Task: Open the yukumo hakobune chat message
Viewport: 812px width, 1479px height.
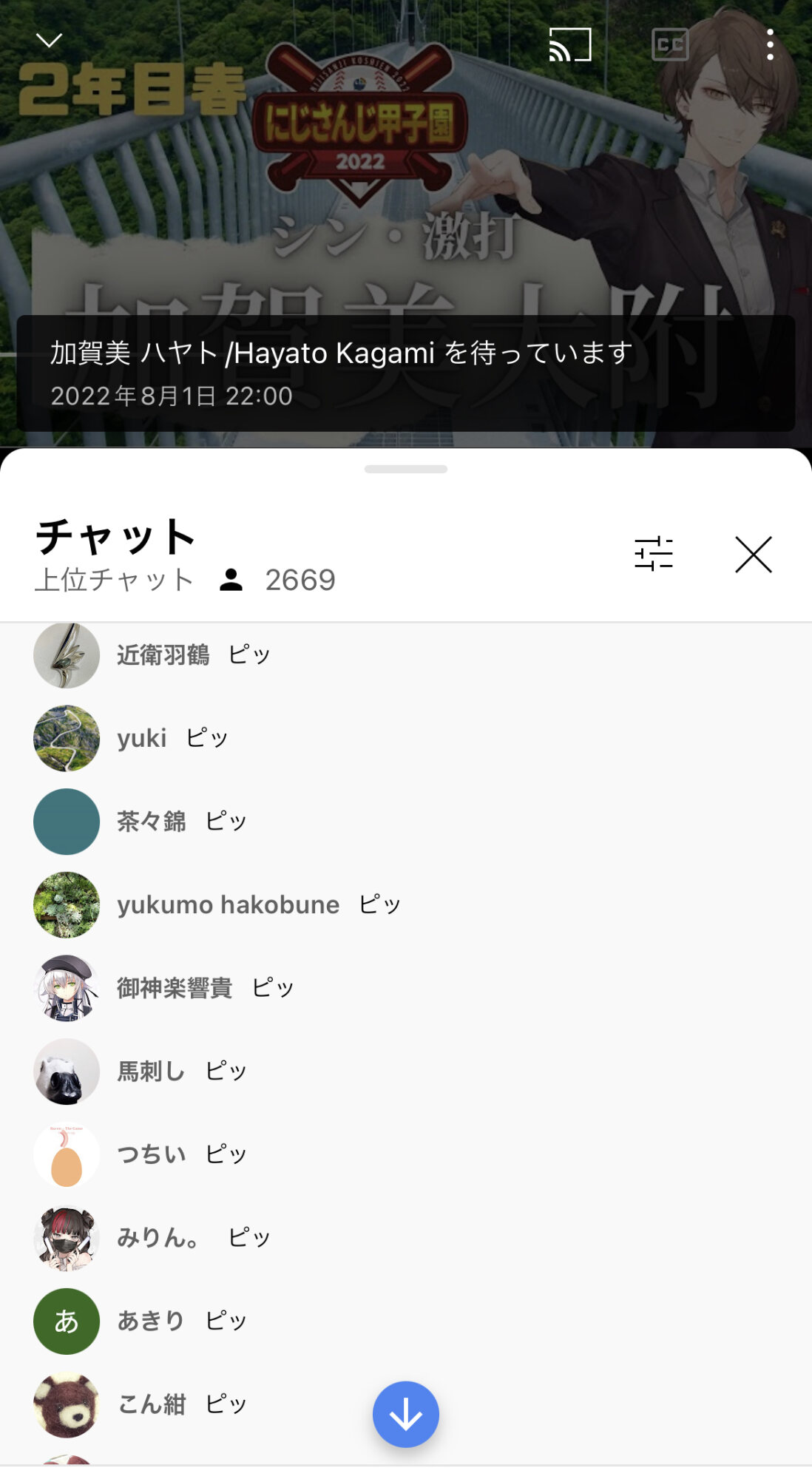Action: [259, 904]
